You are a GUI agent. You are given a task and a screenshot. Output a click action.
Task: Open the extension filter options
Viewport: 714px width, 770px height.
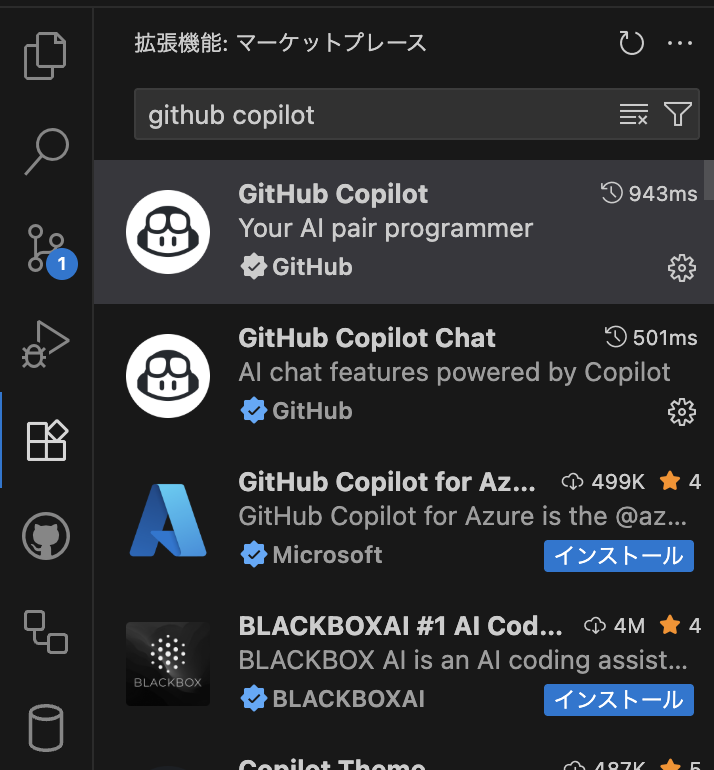coord(678,115)
